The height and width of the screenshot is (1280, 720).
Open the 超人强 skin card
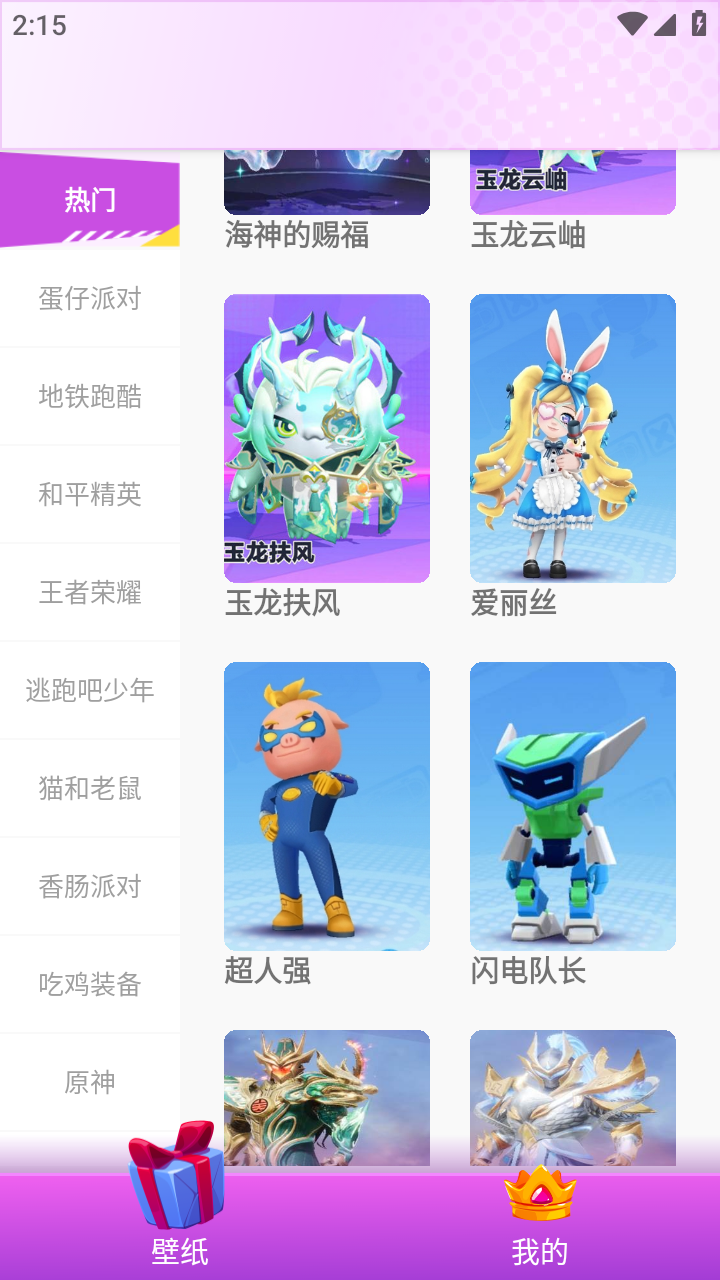327,806
